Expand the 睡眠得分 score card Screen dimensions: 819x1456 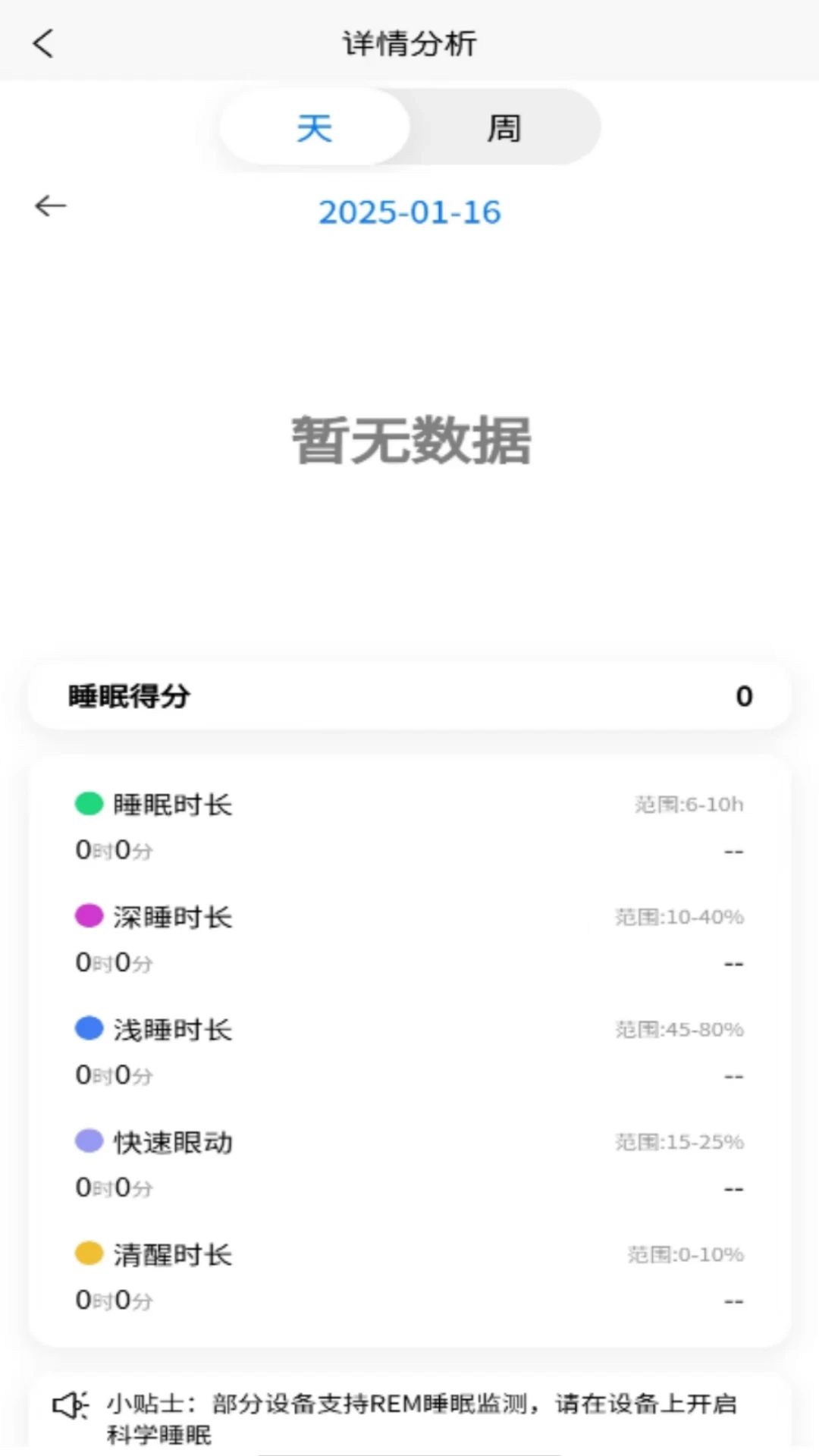click(x=409, y=695)
